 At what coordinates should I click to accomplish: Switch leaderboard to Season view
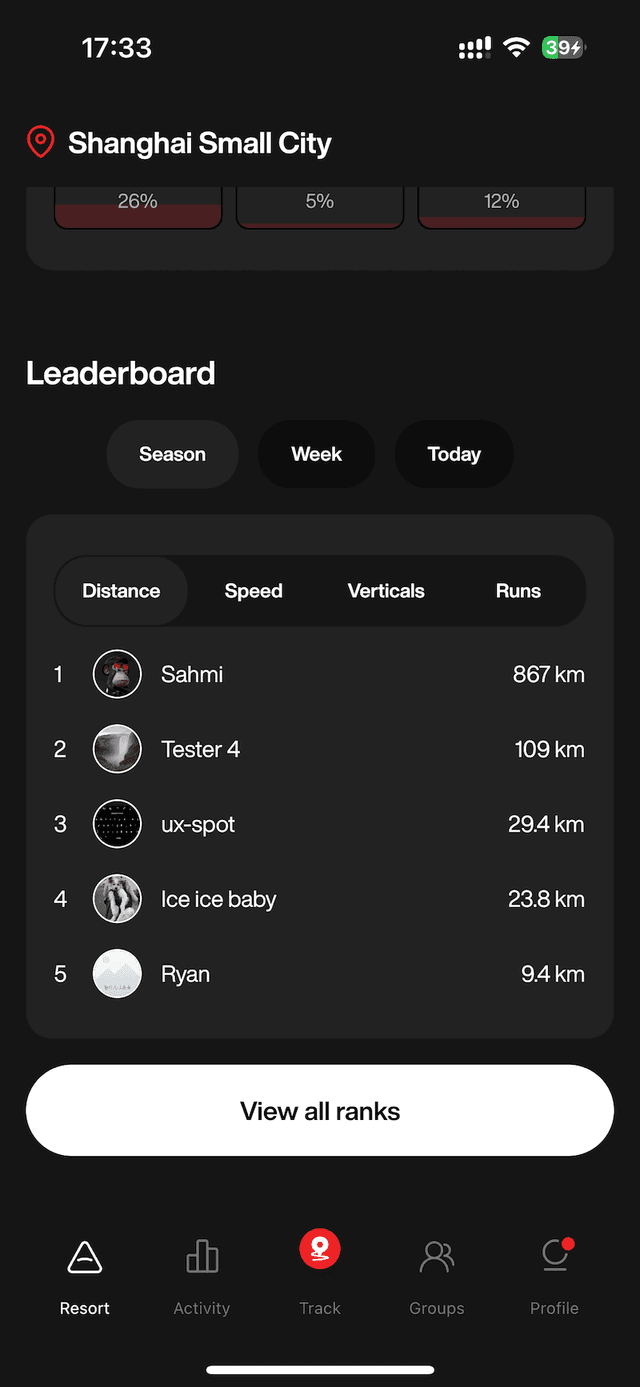coord(172,454)
